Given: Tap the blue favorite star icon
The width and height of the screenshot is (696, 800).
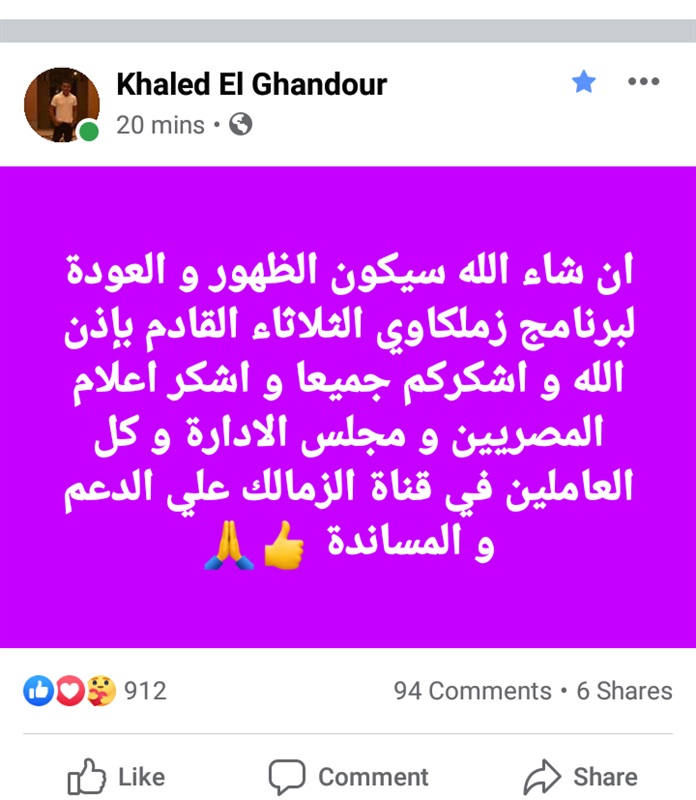Looking at the screenshot, I should 583,82.
